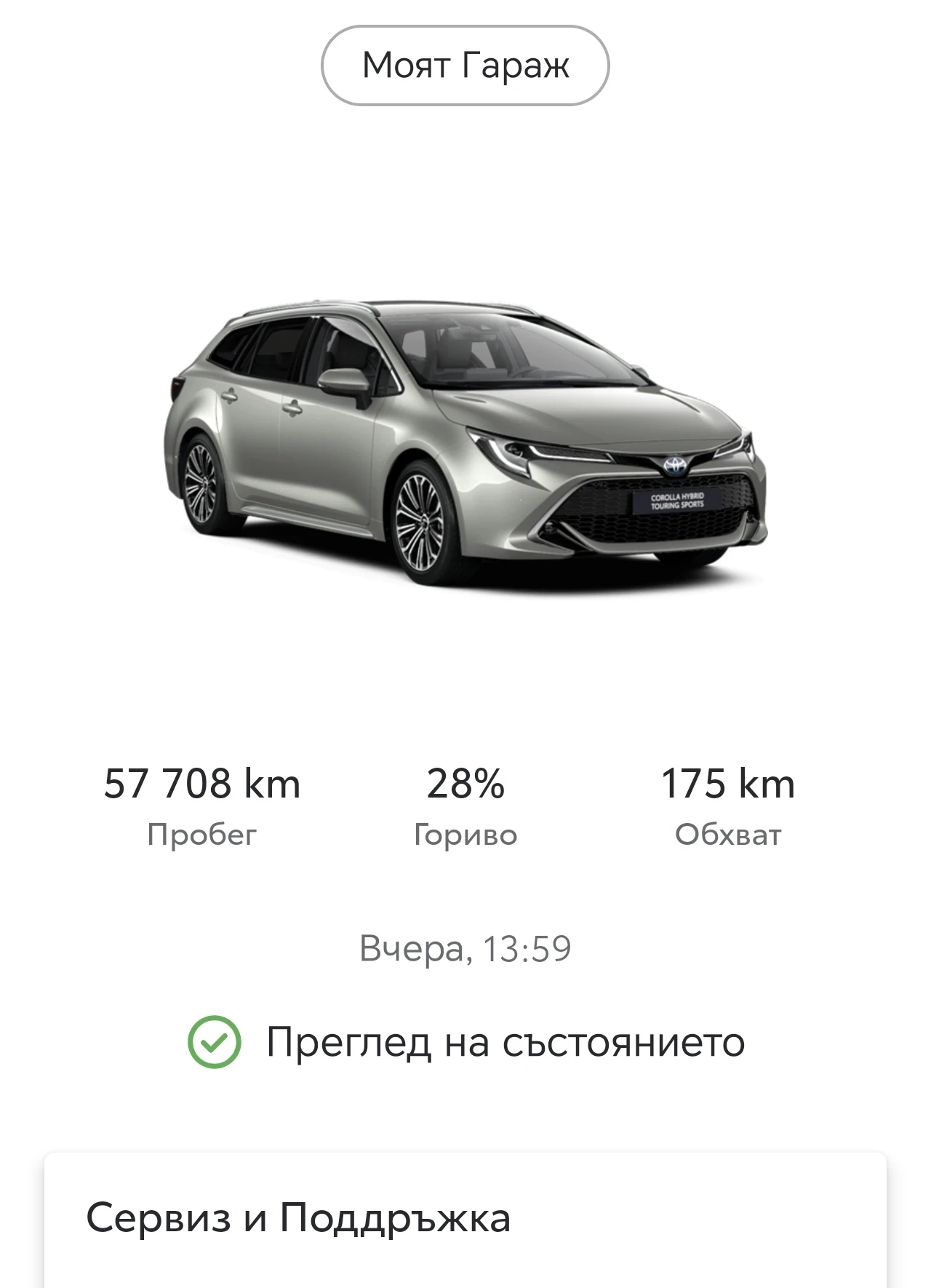Select the 175 km range readout

(727, 785)
